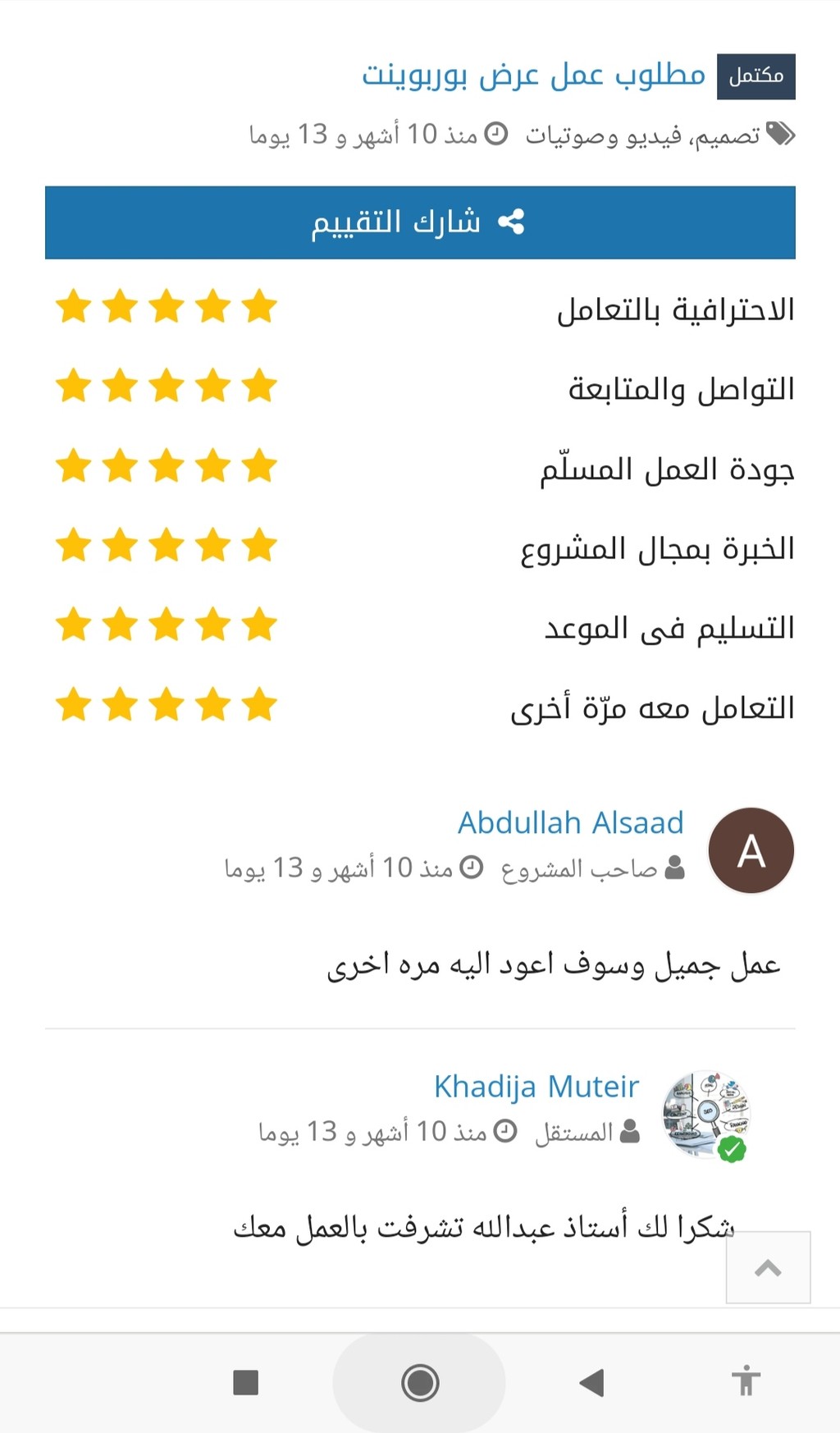The width and height of the screenshot is (840, 1433).
Task: Open Abdullah Alsaad's profile link
Action: tap(571, 822)
